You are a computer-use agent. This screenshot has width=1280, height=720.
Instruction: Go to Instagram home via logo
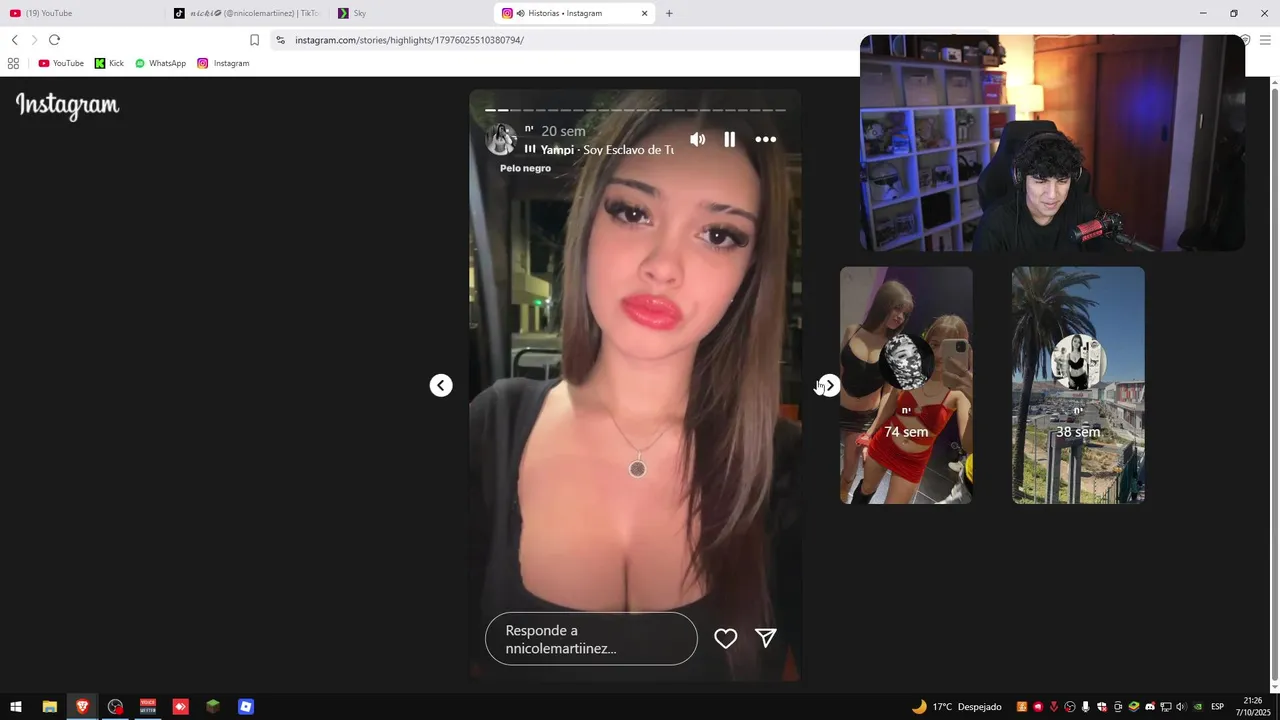coord(67,105)
